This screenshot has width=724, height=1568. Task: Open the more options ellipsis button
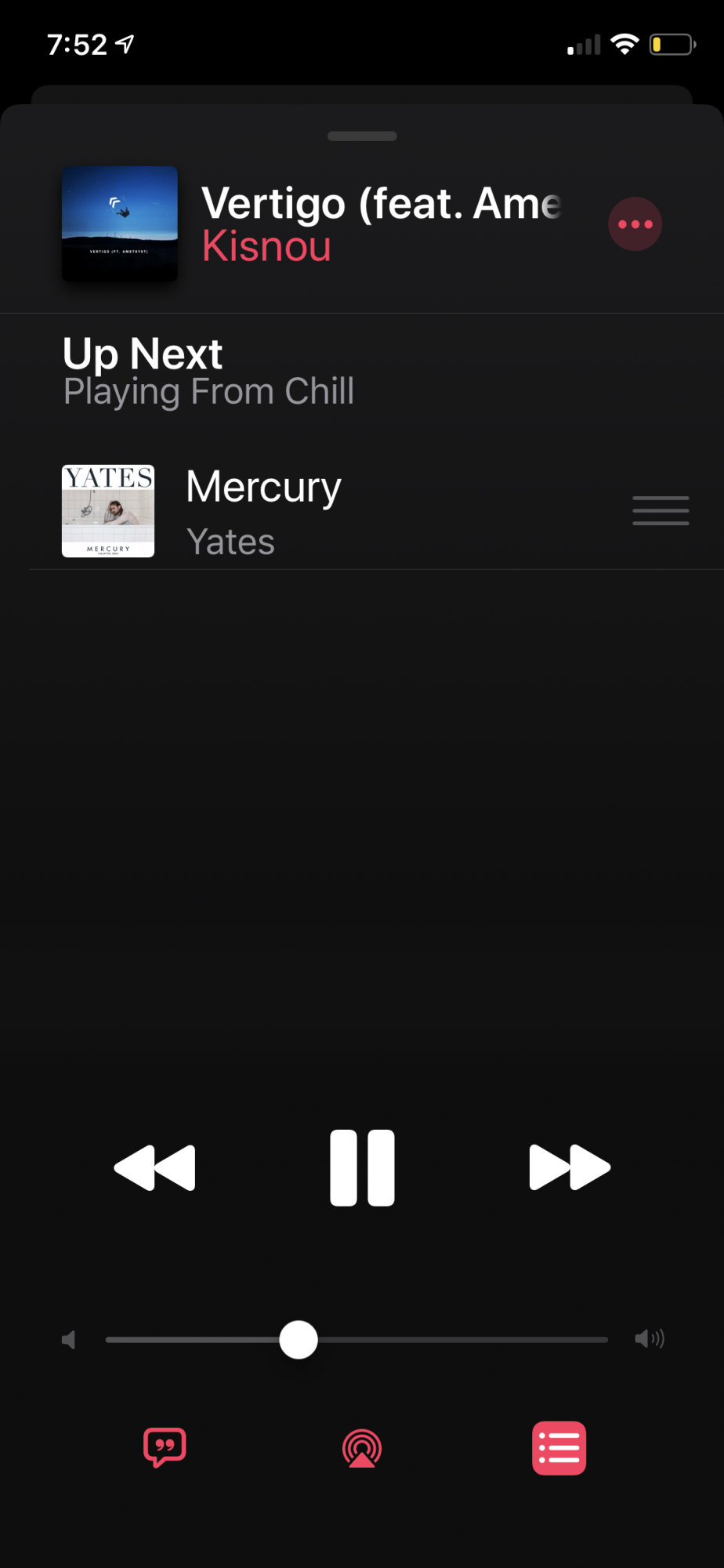pyautogui.click(x=635, y=224)
